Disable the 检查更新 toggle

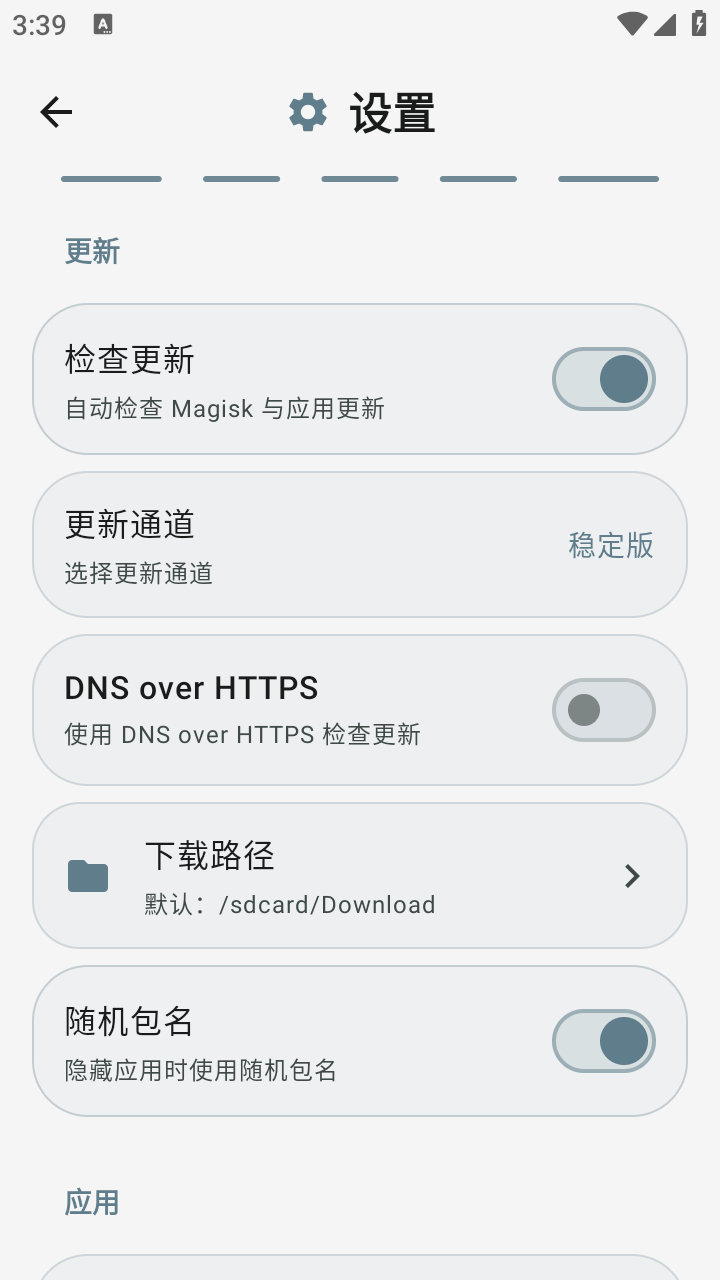[603, 378]
